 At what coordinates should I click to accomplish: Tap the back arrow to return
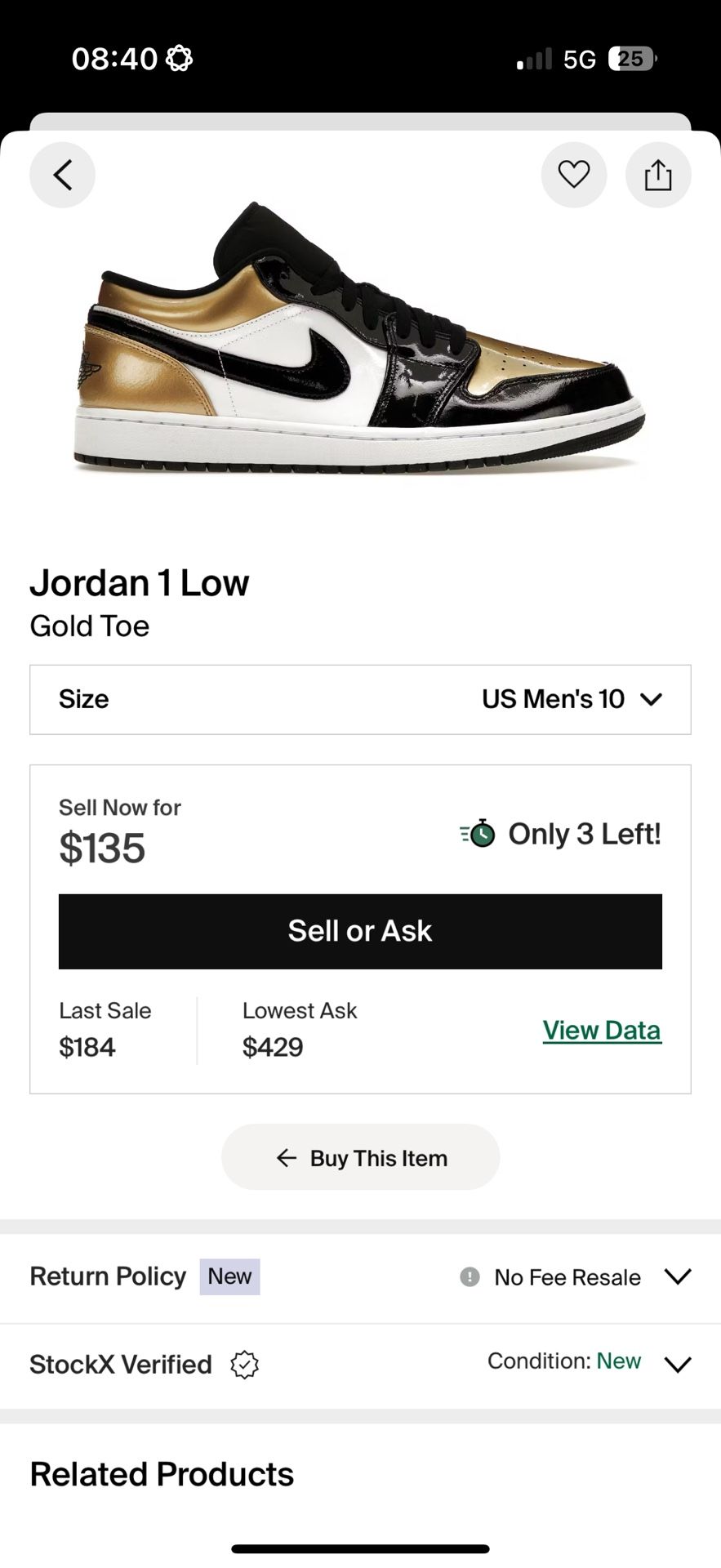click(62, 175)
